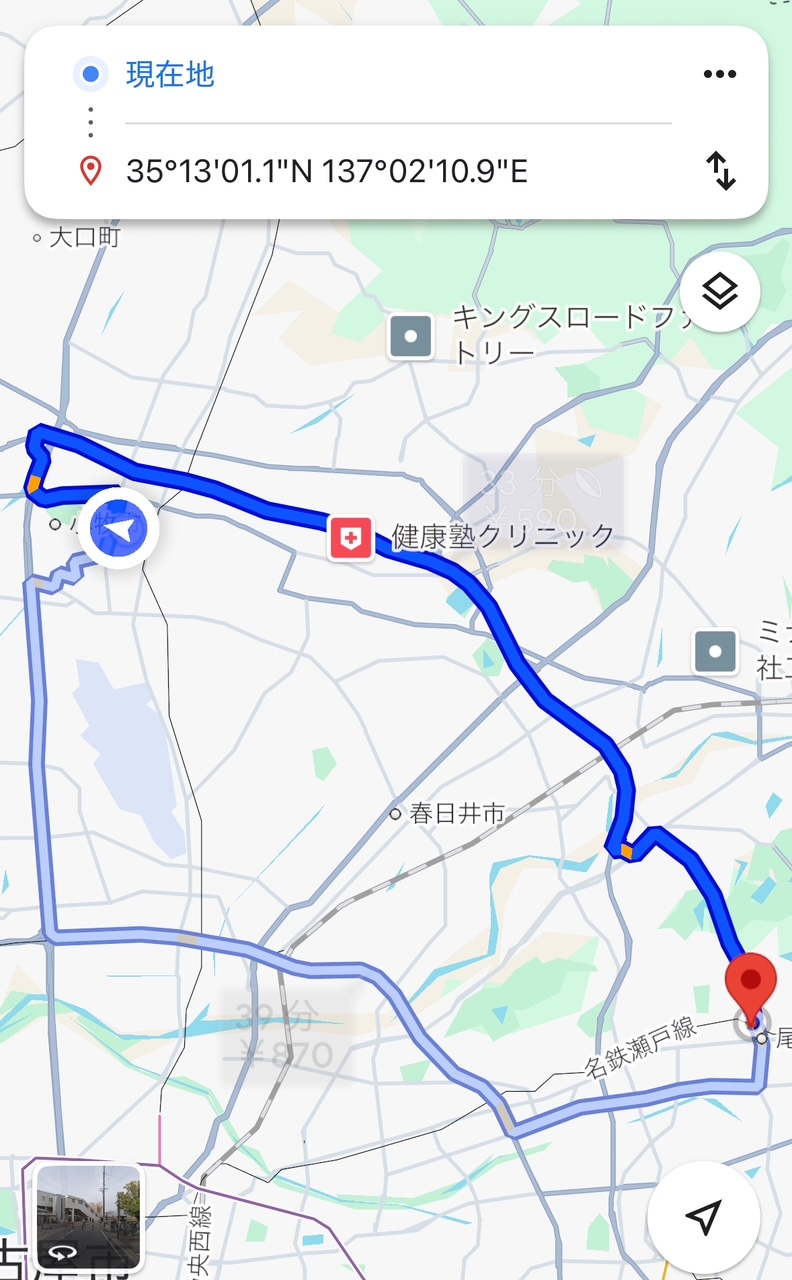The height and width of the screenshot is (1280, 792).
Task: Open キングスロードファクトリー place marker
Action: point(410,337)
